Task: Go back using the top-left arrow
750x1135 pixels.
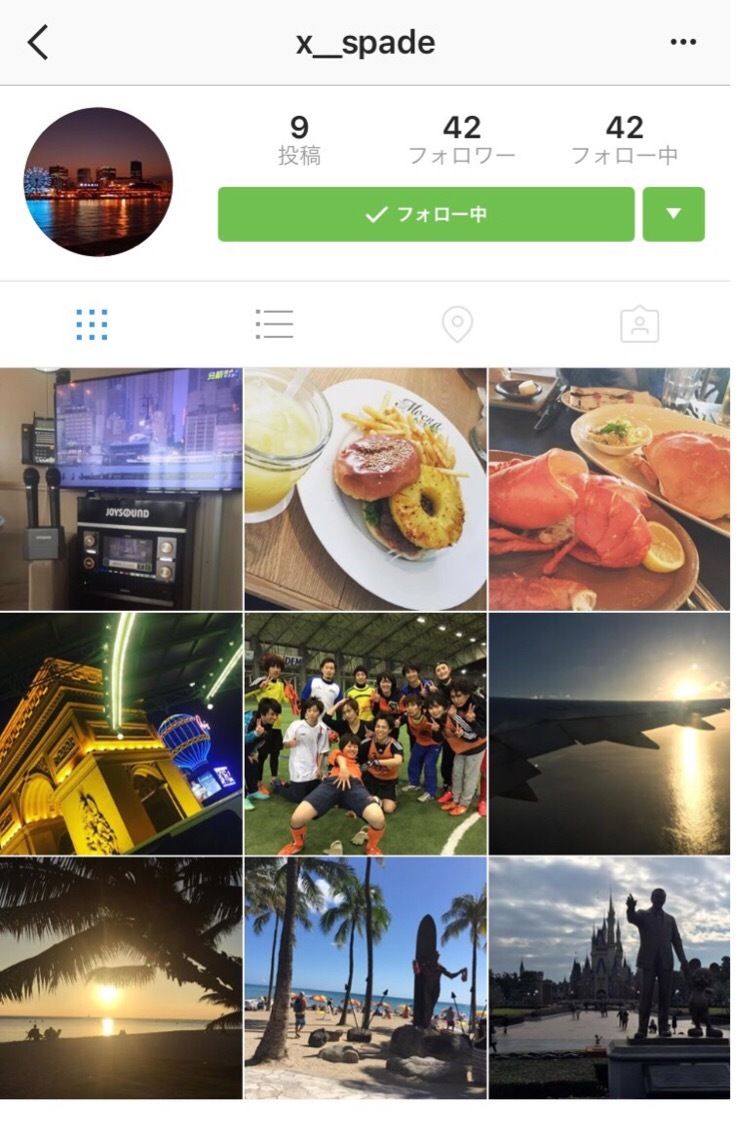Action: [x=38, y=42]
